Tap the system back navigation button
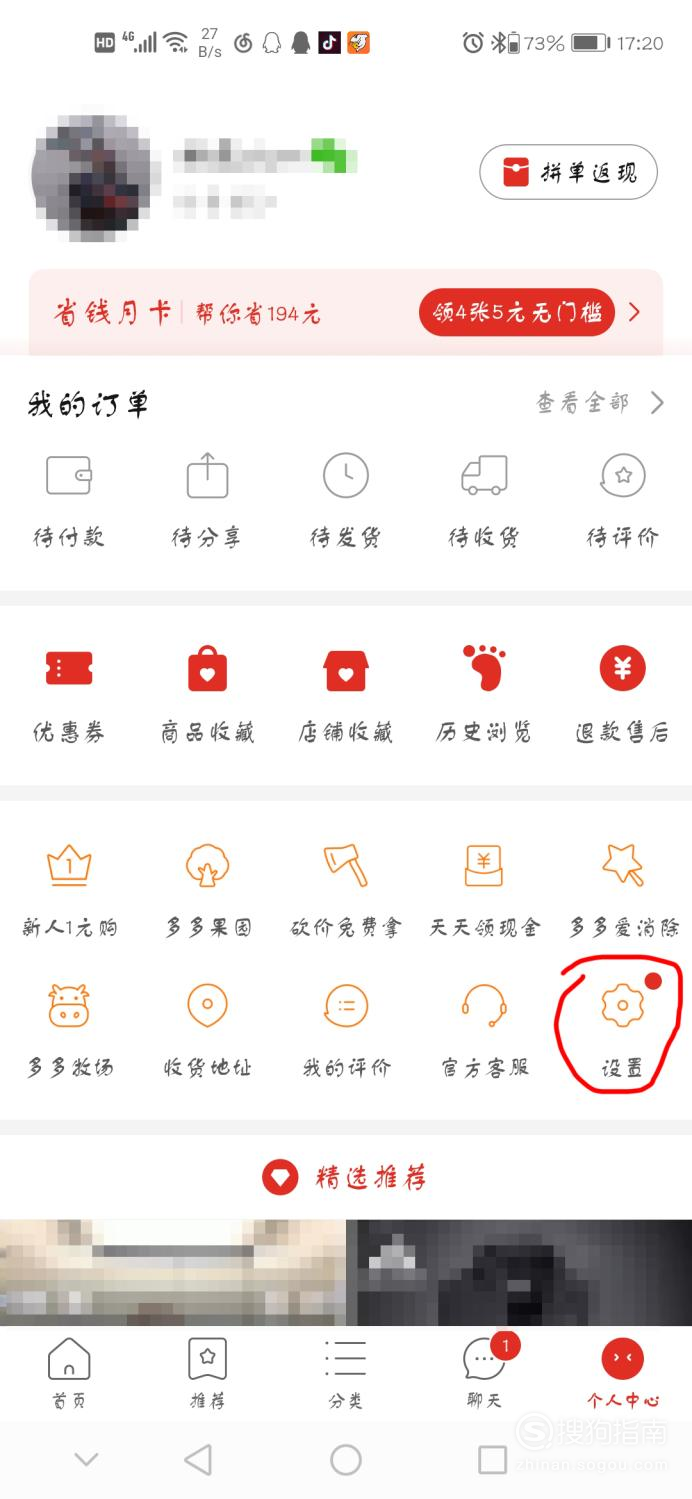 tap(199, 1460)
